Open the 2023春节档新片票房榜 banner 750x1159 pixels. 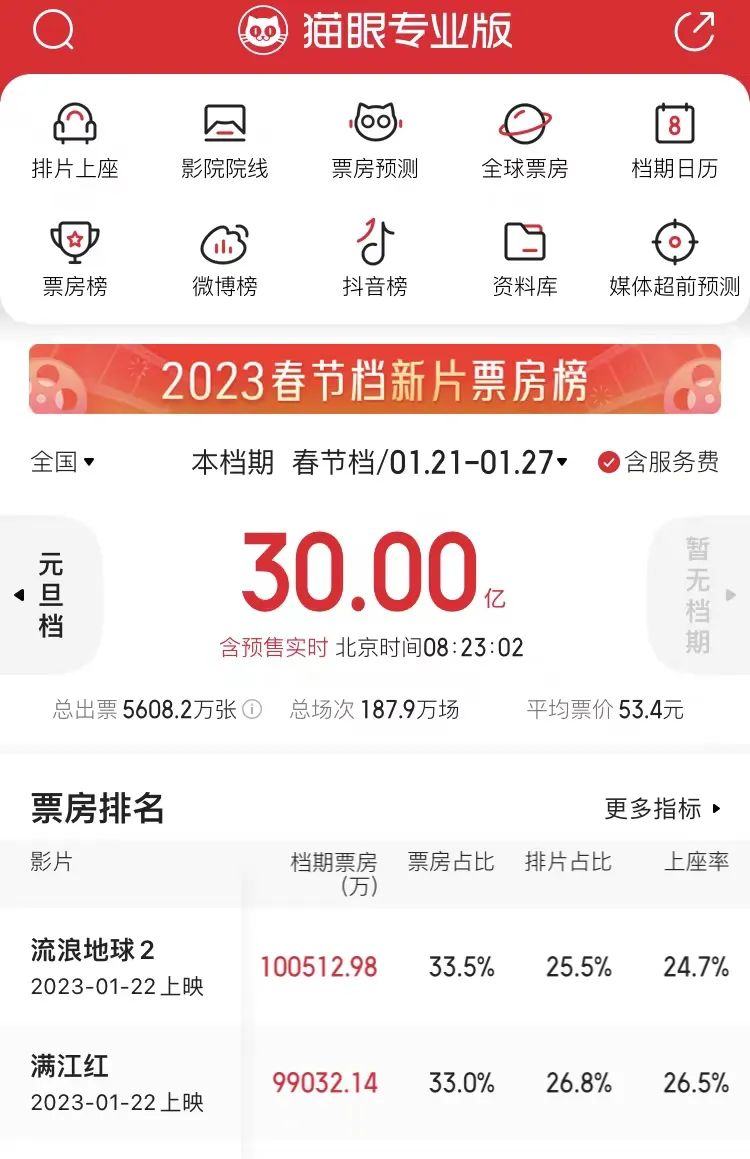(375, 379)
